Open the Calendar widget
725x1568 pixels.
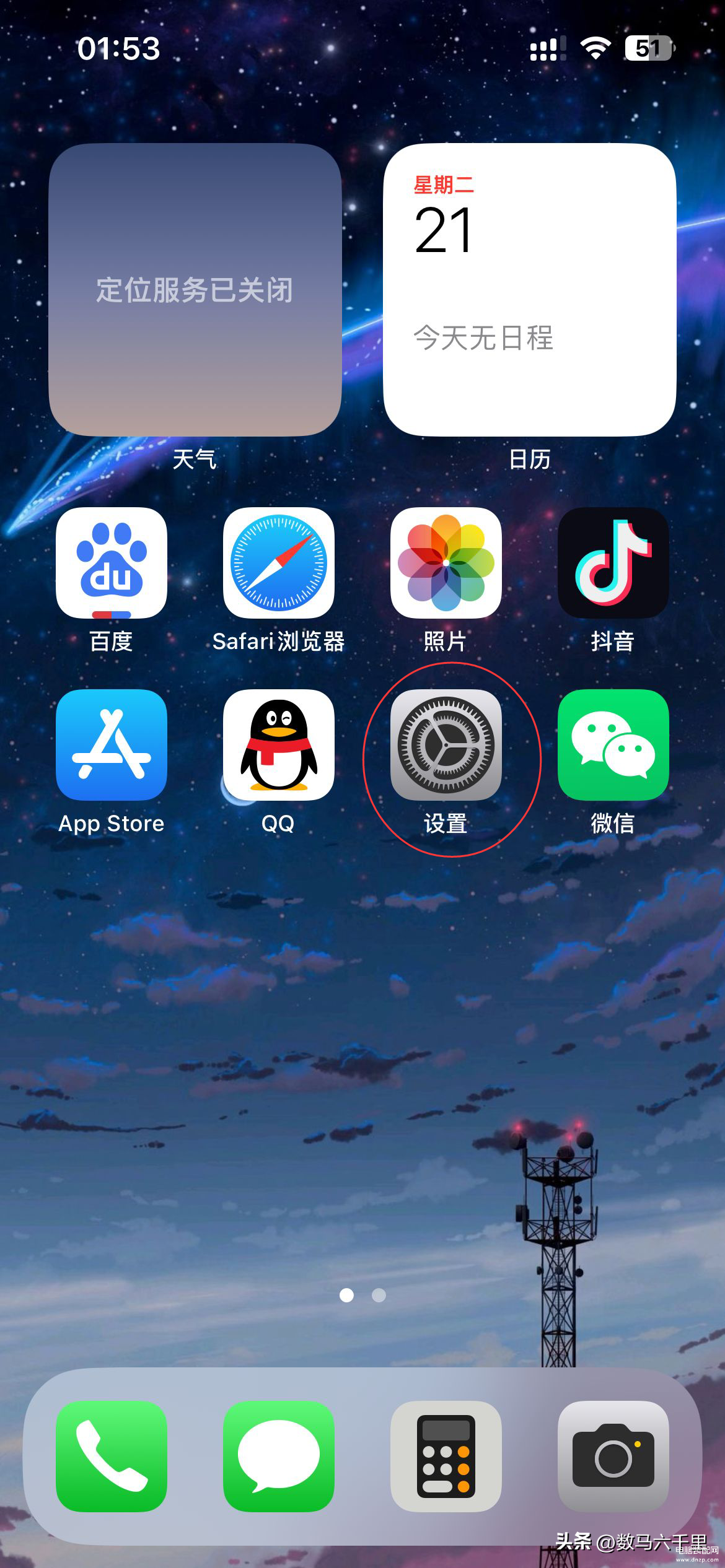pyautogui.click(x=529, y=290)
